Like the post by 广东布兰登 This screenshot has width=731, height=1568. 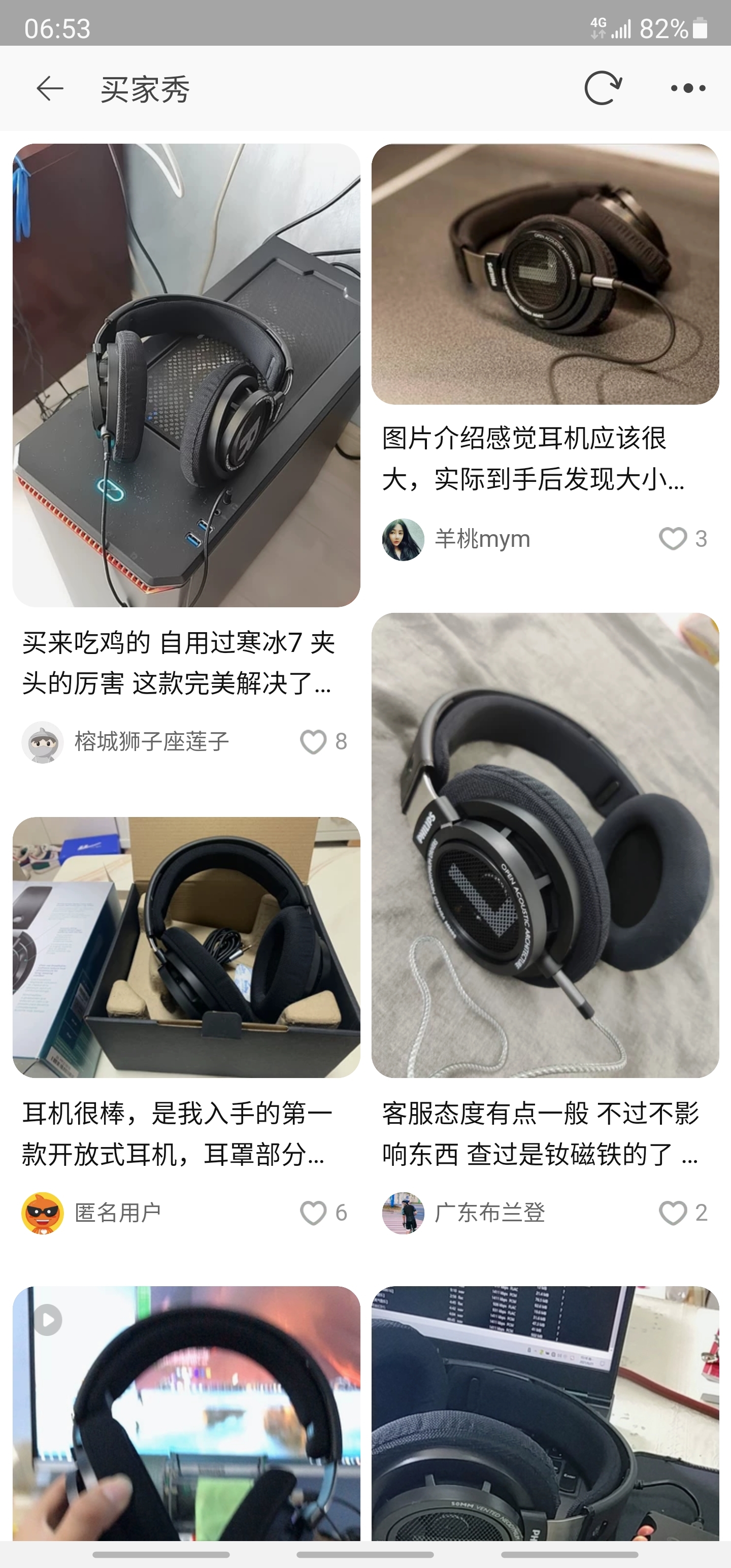click(x=673, y=1213)
